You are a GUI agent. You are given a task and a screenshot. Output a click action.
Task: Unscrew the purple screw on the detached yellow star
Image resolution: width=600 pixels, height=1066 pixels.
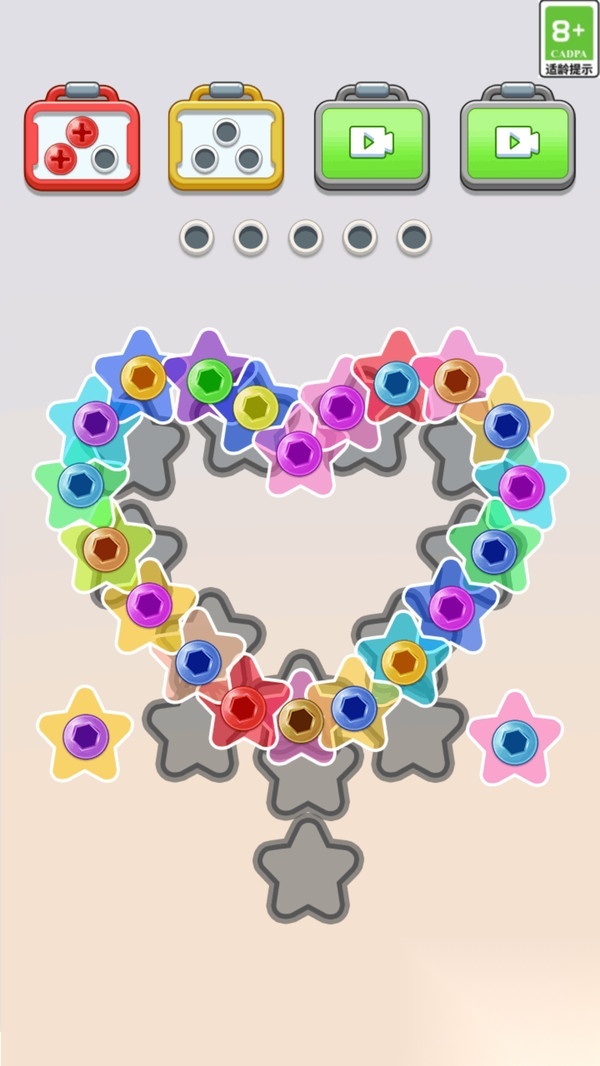(86, 737)
